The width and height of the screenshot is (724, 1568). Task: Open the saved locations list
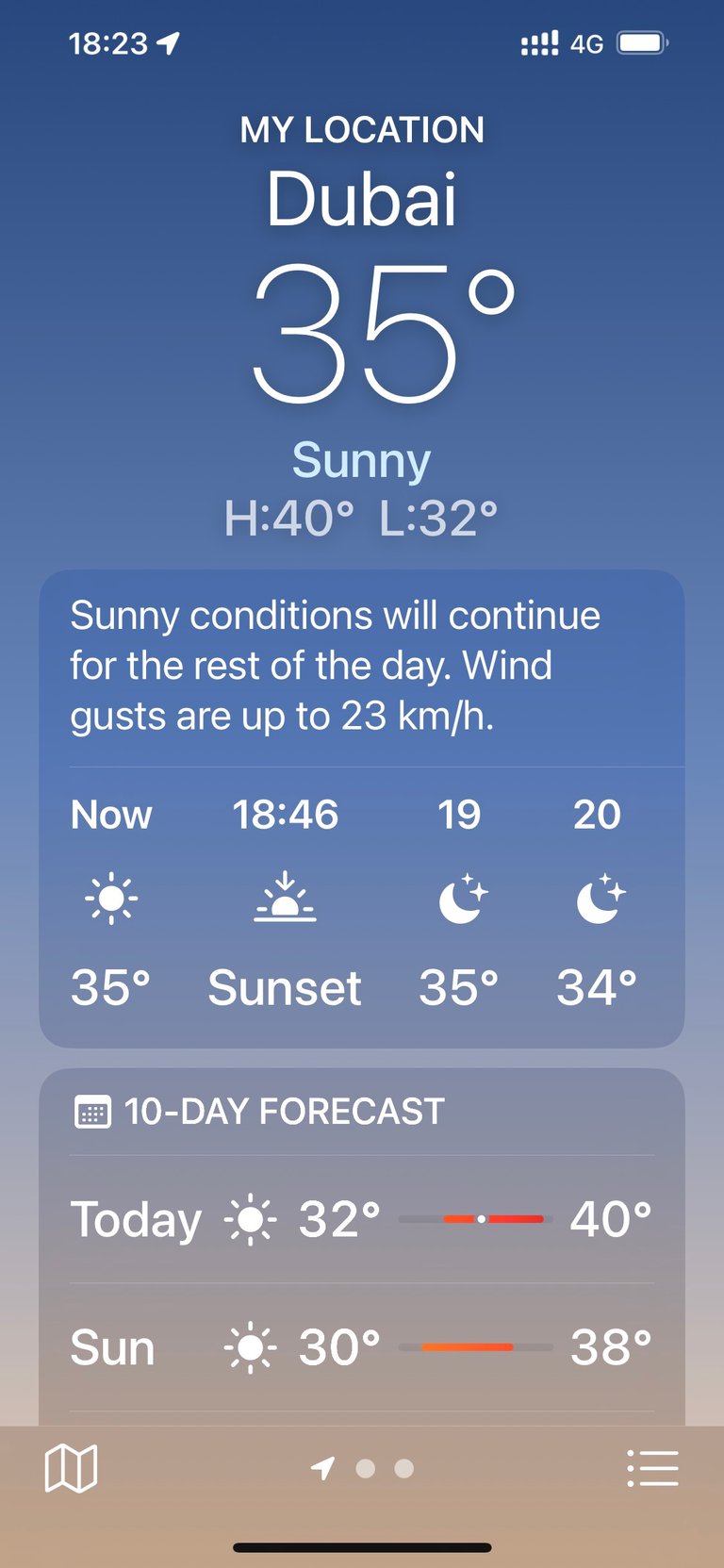pos(652,1468)
